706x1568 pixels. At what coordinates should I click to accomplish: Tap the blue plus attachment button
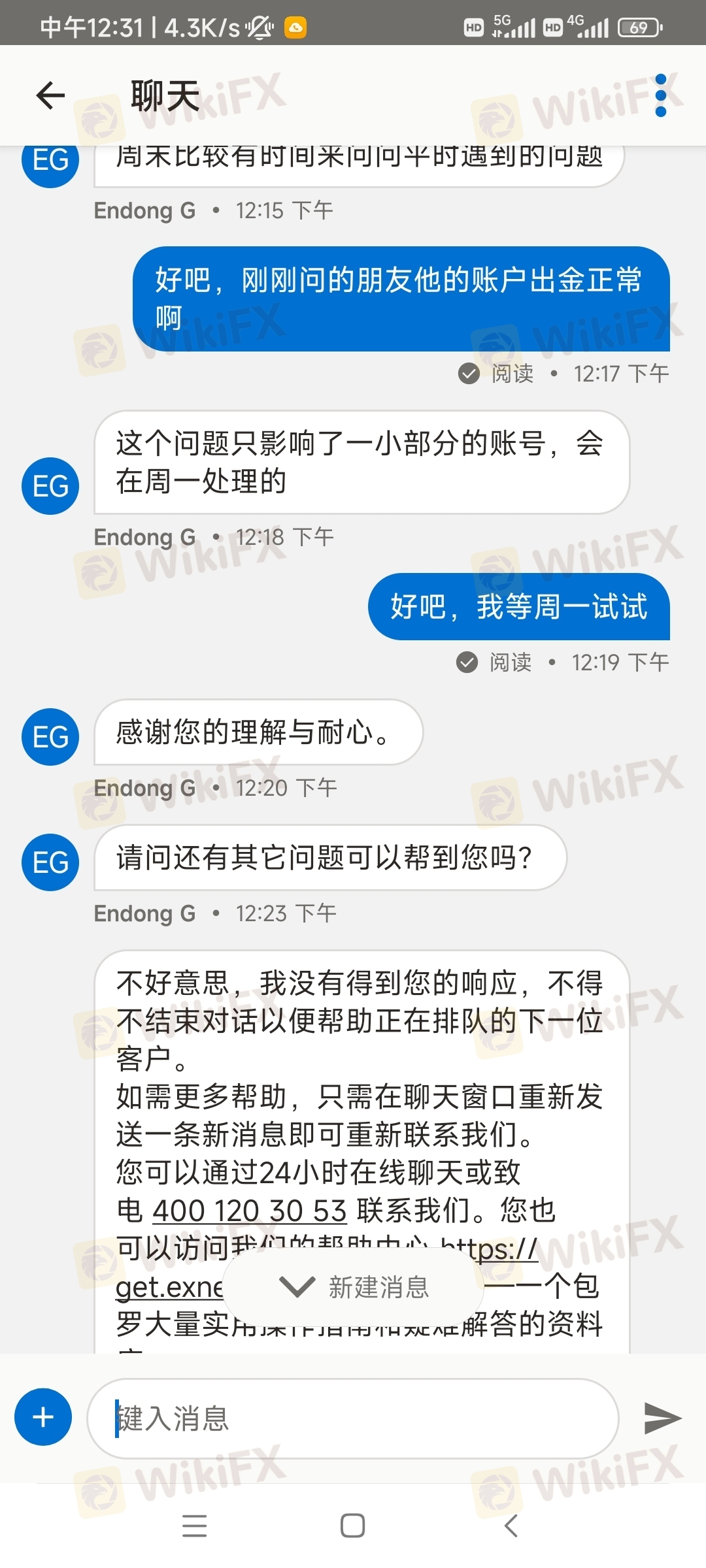(x=43, y=1417)
